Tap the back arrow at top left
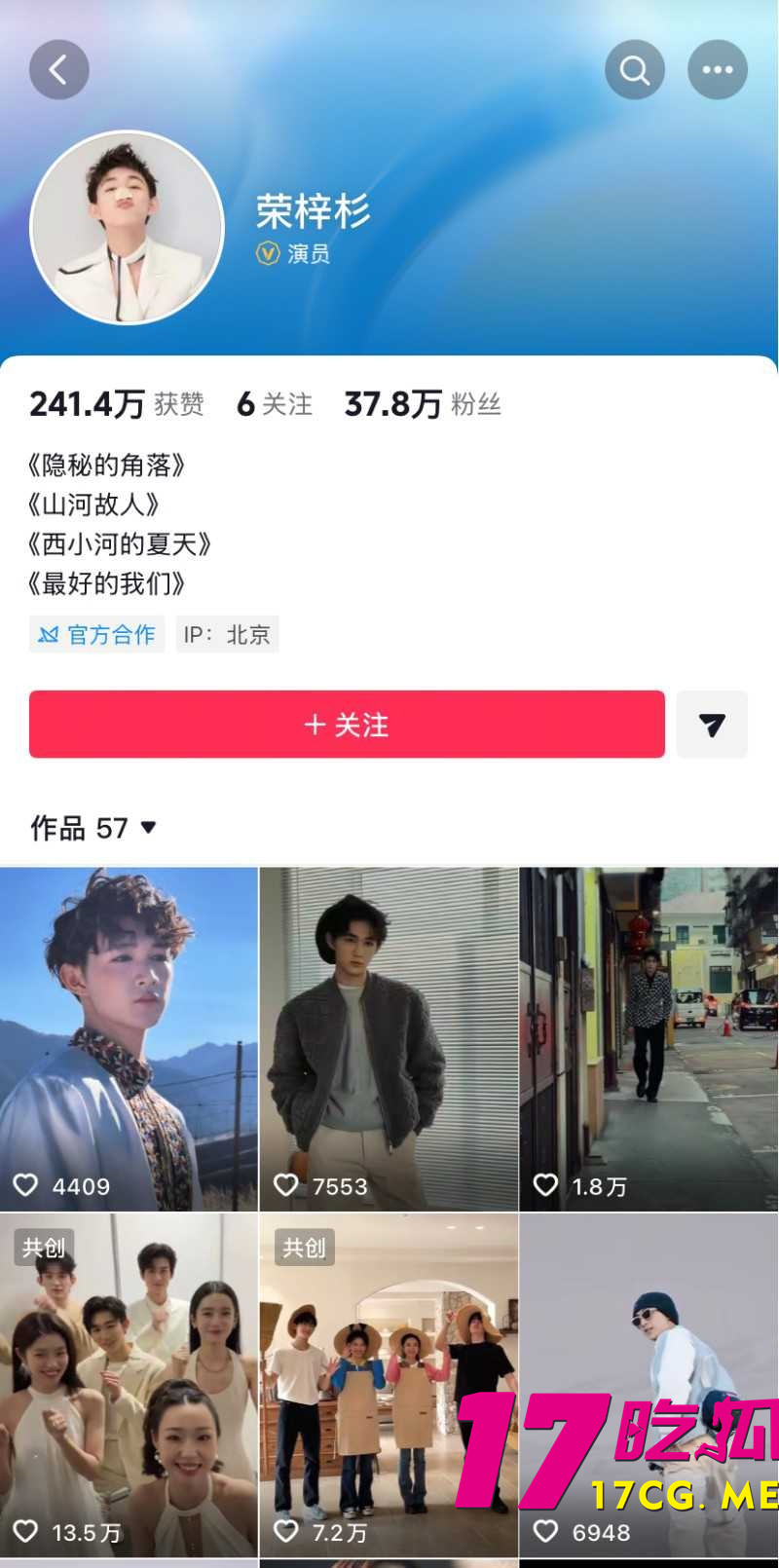The width and height of the screenshot is (779, 1568). (58, 69)
